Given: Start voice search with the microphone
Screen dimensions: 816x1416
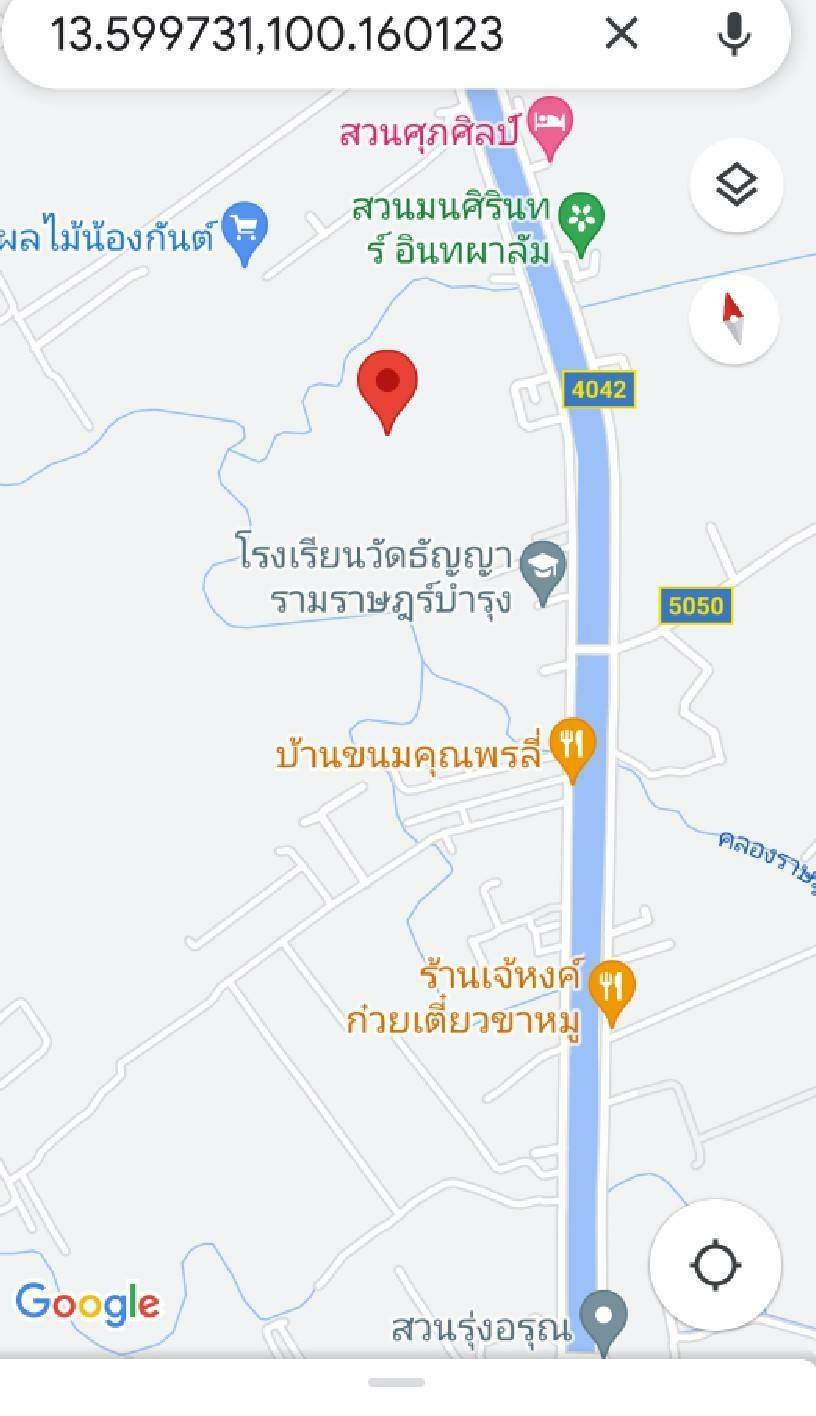Looking at the screenshot, I should point(735,35).
